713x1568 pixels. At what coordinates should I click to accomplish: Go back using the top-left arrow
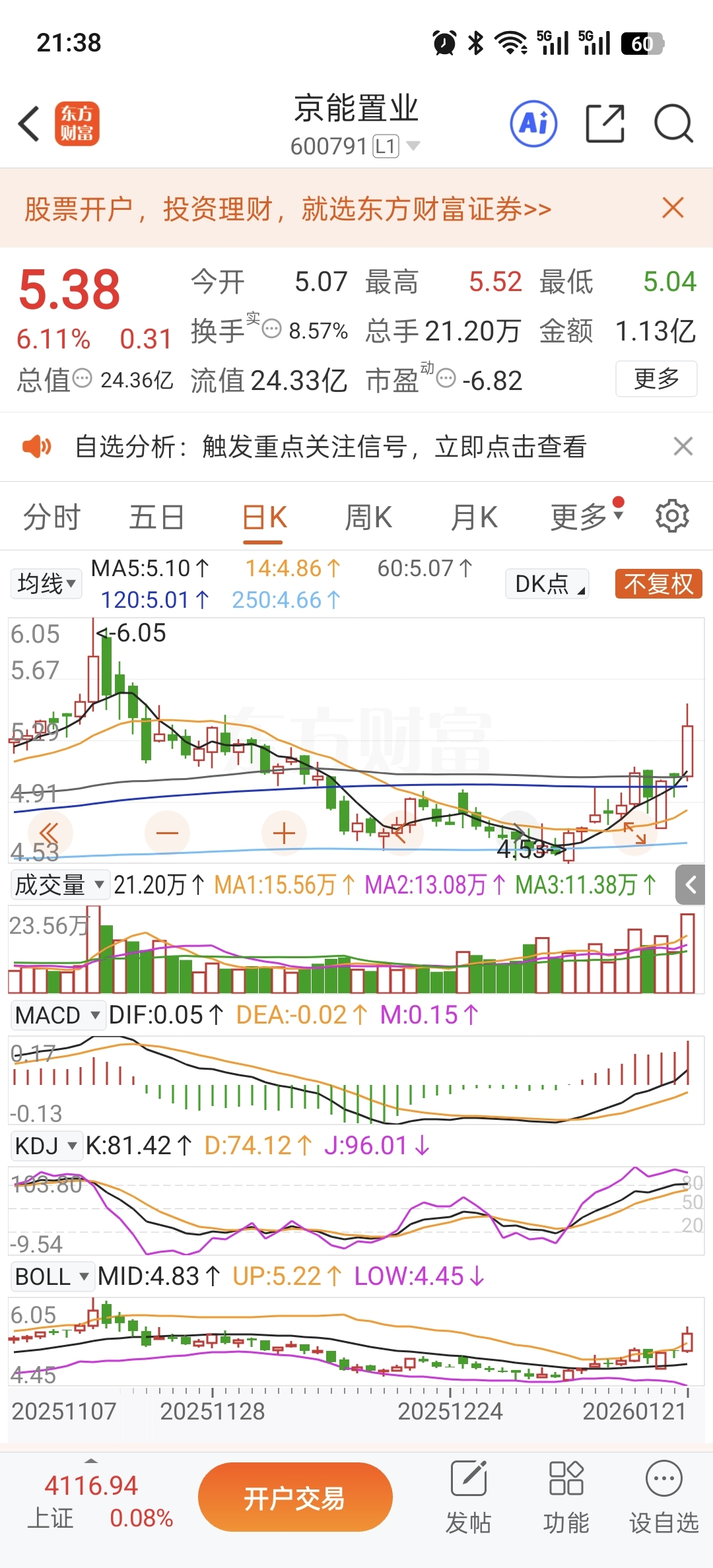tap(29, 123)
